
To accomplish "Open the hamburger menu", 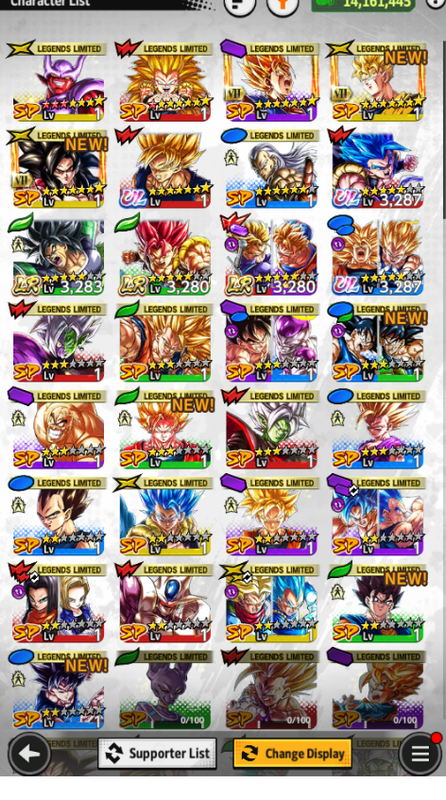I will [x=419, y=754].
